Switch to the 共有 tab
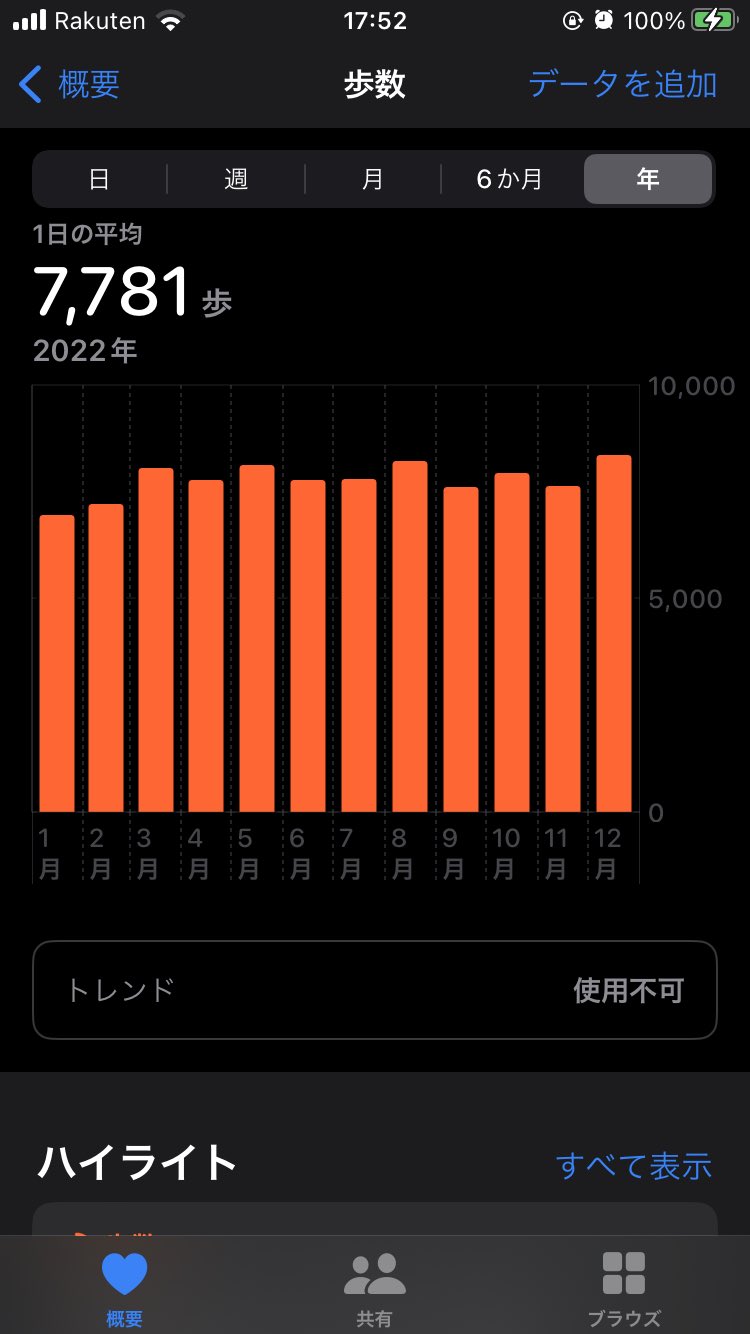This screenshot has width=750, height=1334. (375, 1289)
